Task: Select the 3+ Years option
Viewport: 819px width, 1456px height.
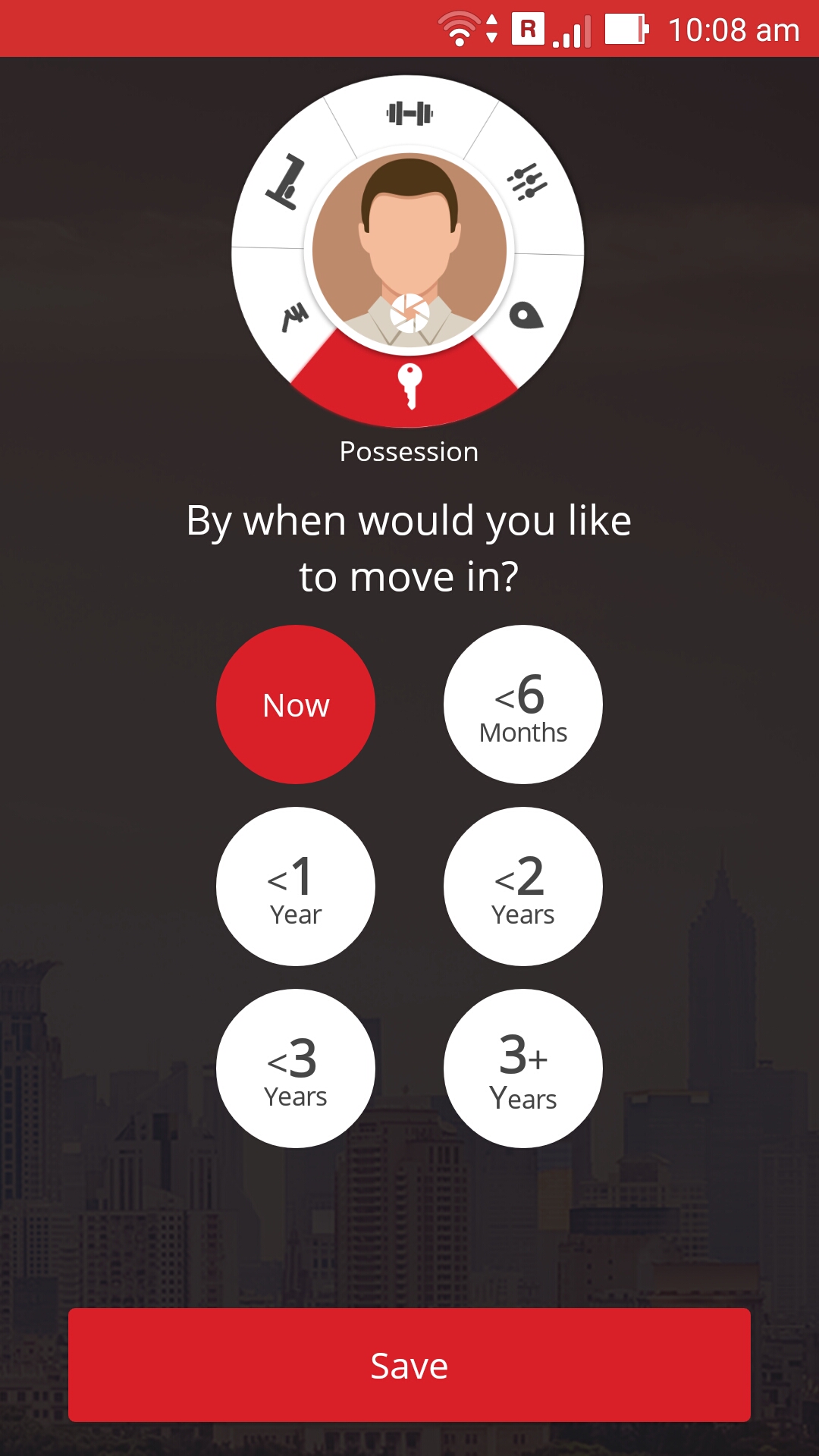Action: pyautogui.click(x=523, y=1068)
